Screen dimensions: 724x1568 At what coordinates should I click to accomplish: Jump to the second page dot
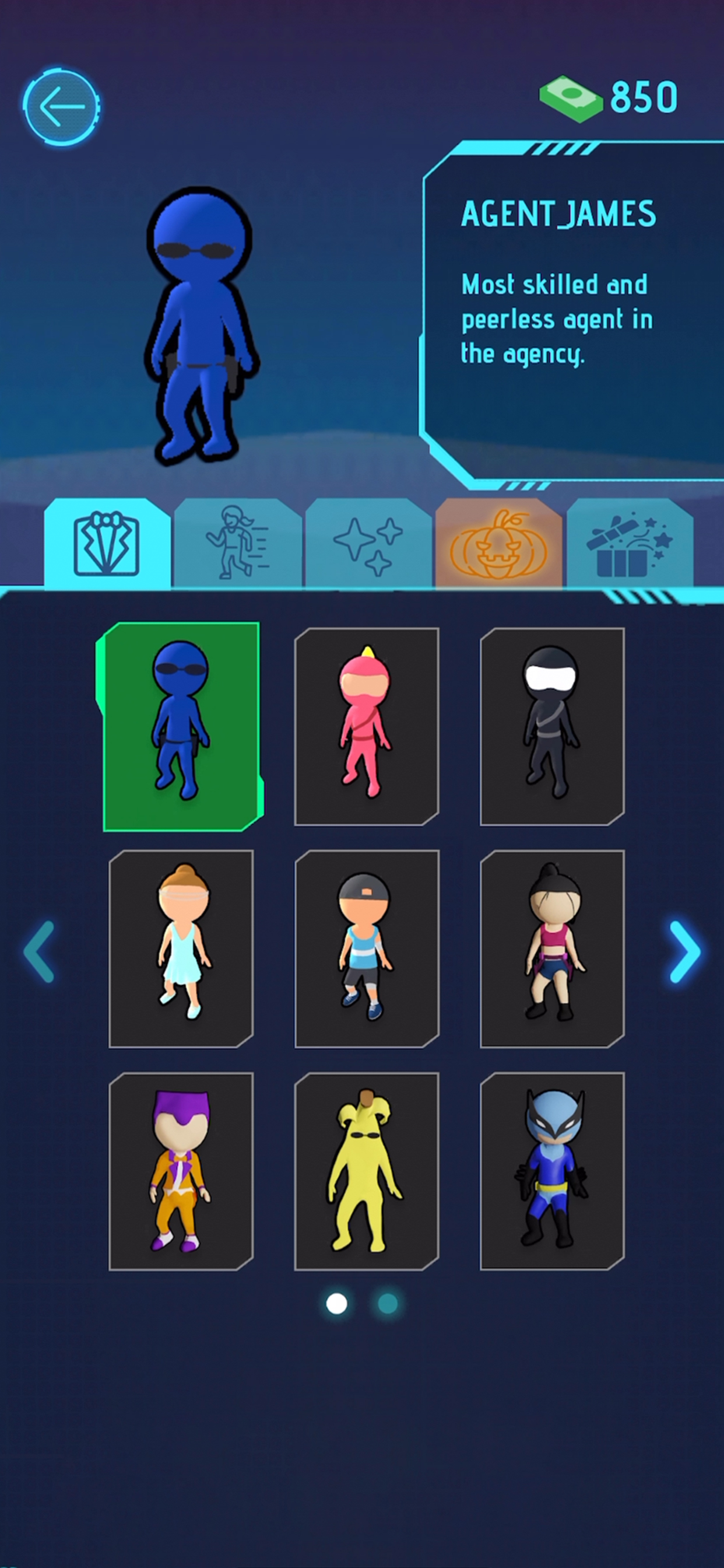pos(388,1303)
